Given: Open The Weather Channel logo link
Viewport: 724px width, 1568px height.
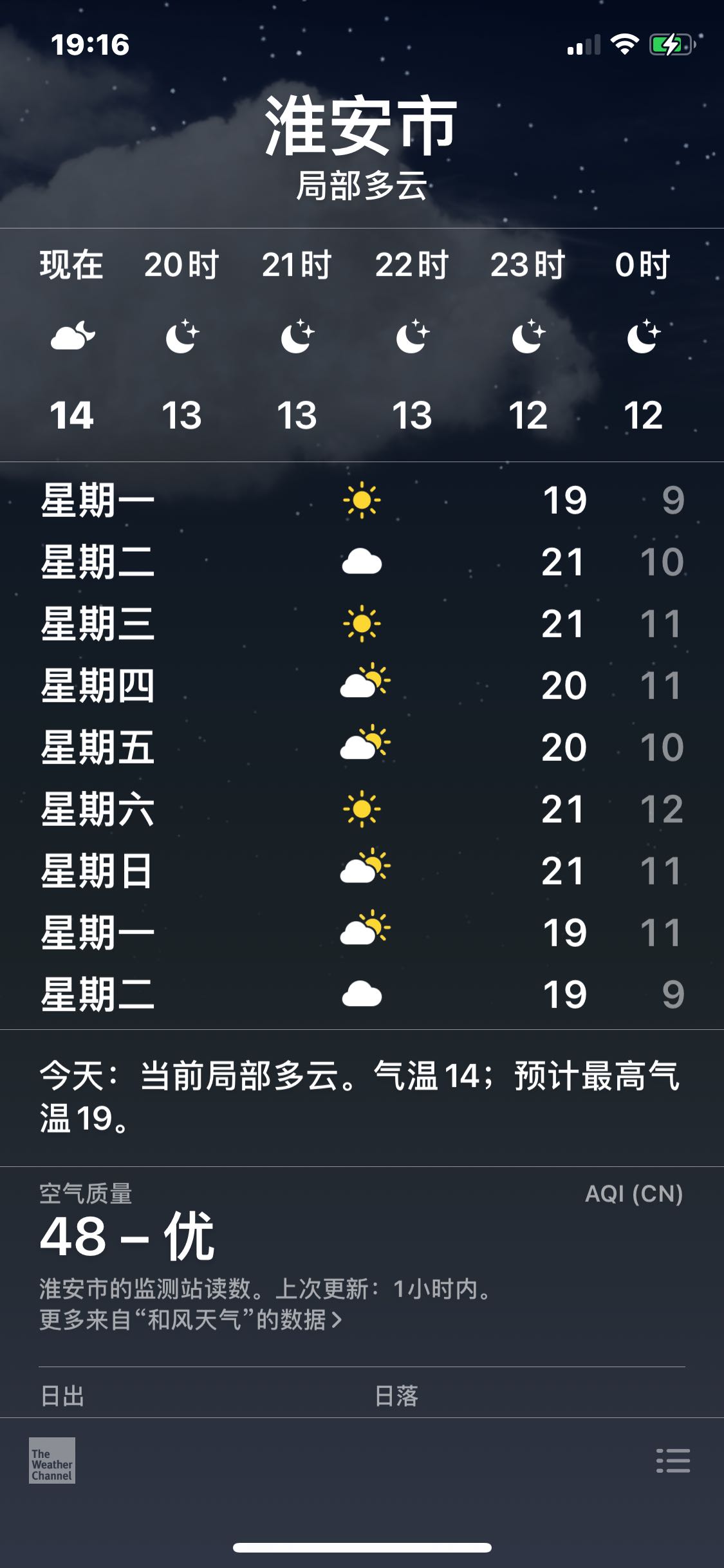Looking at the screenshot, I should (52, 1461).
